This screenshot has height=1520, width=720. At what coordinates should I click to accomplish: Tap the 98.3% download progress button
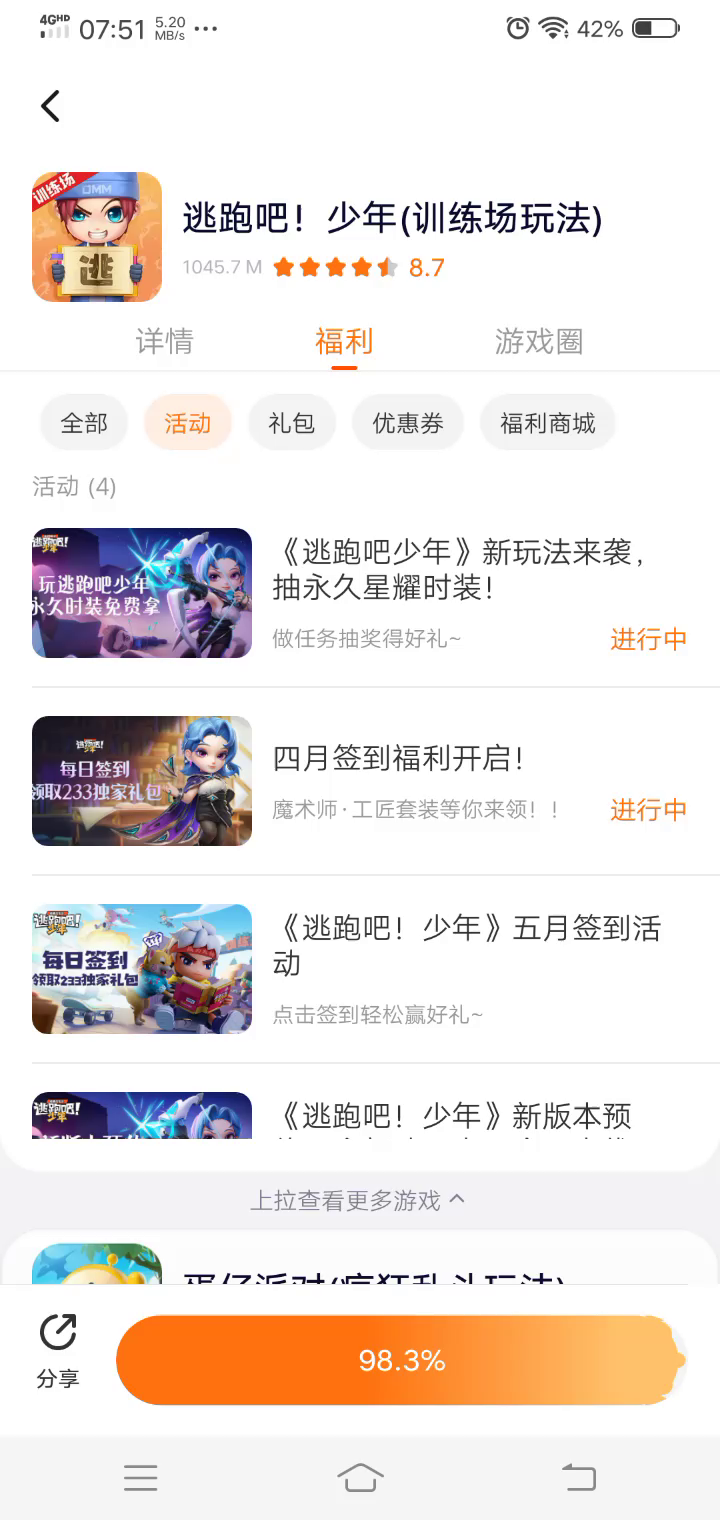[401, 1360]
